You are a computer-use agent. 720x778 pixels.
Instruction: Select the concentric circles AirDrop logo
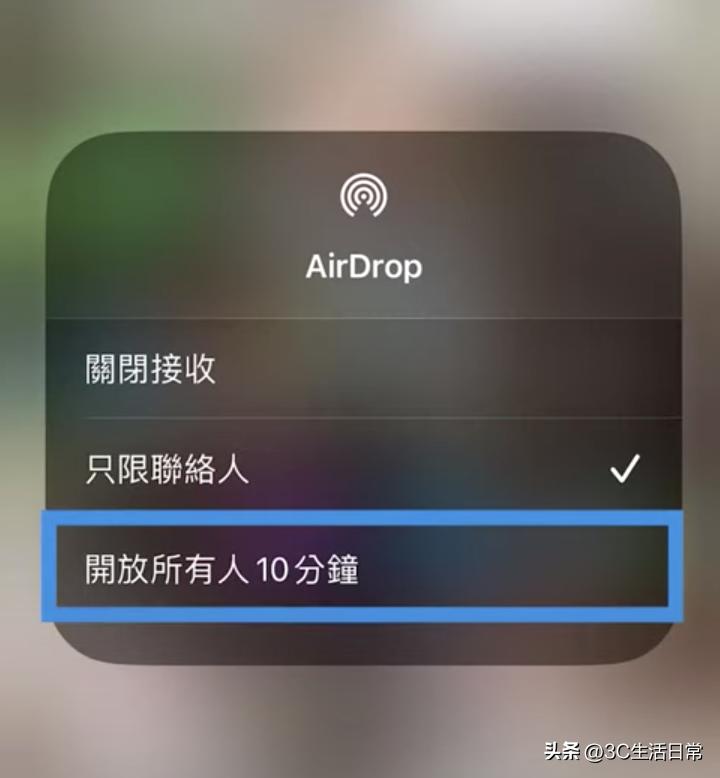(x=363, y=195)
